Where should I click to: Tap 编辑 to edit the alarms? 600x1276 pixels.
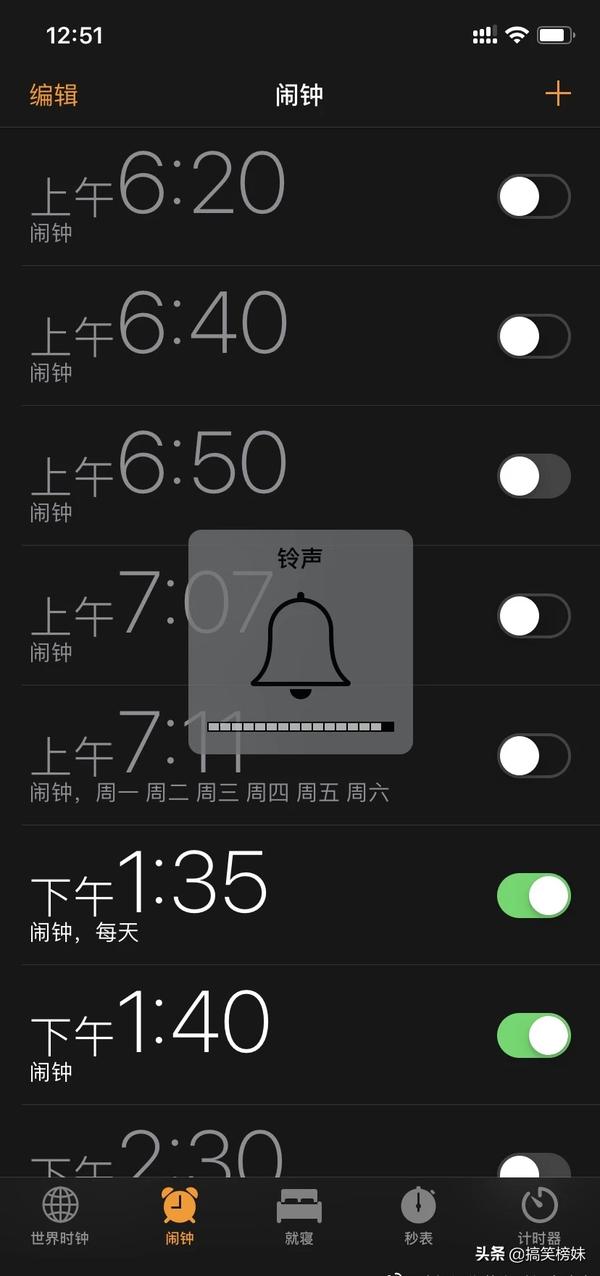[54, 95]
